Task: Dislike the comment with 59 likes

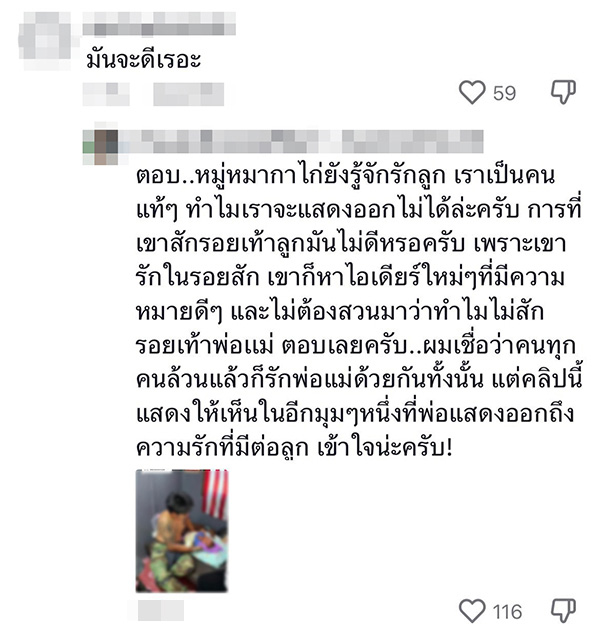Action: click(x=563, y=93)
